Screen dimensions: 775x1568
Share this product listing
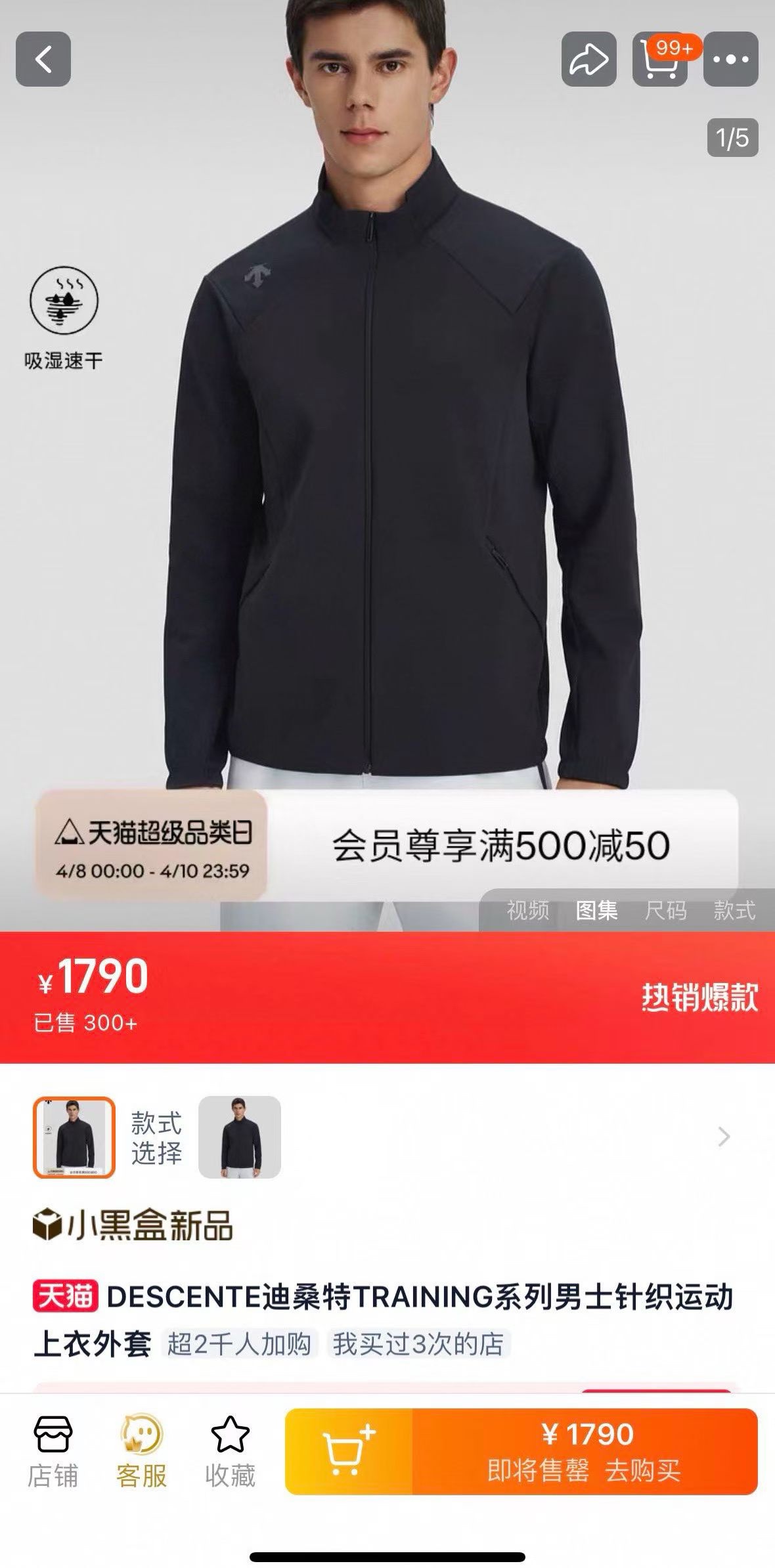click(x=588, y=59)
